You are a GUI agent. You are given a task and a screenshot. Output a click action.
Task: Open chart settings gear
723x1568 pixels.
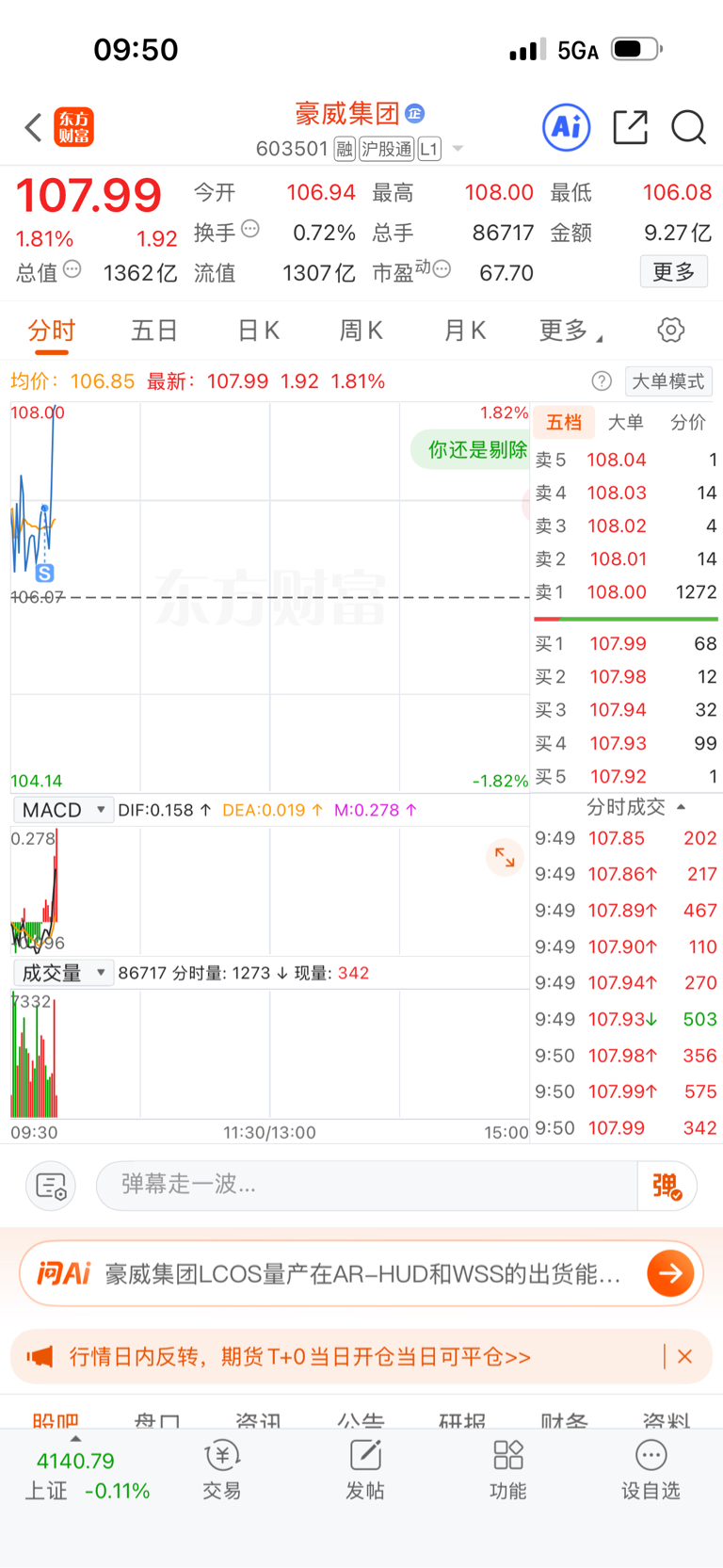tap(670, 330)
